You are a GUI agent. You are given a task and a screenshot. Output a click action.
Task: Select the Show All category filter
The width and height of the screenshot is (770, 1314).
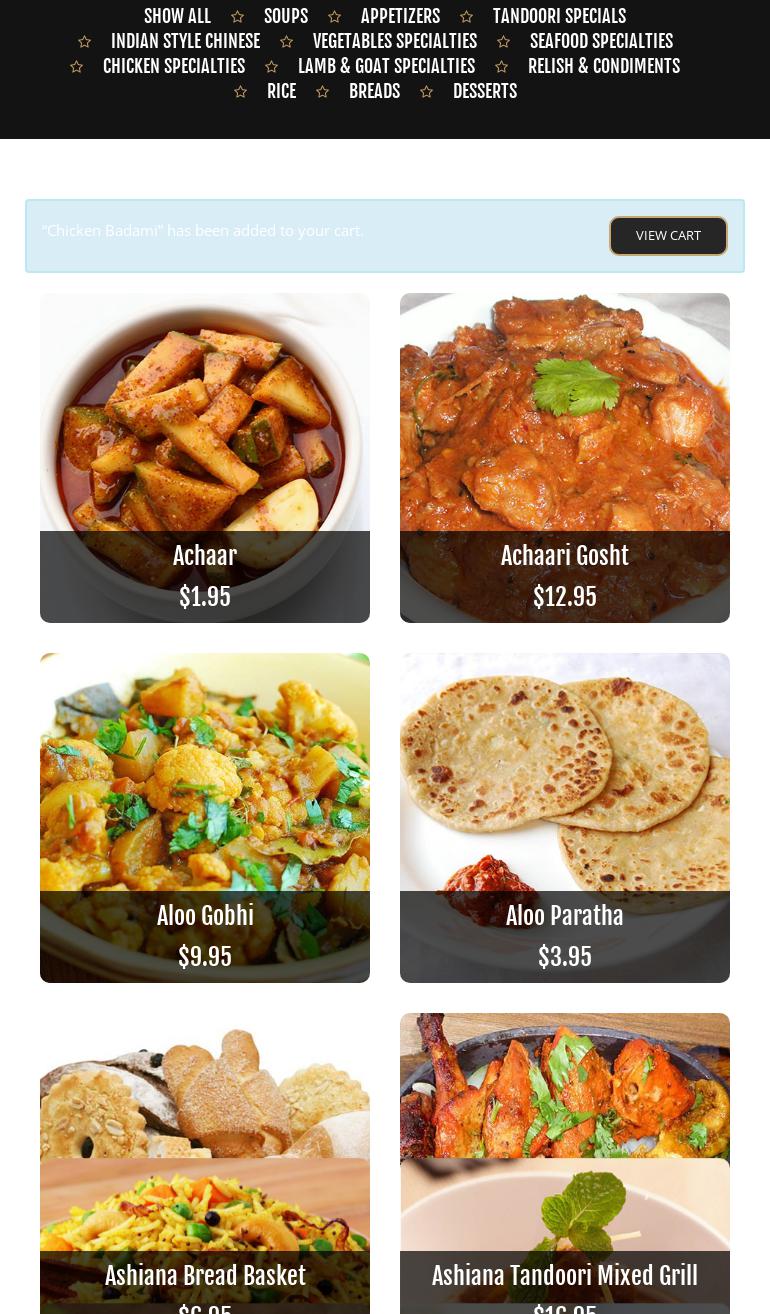point(177,16)
